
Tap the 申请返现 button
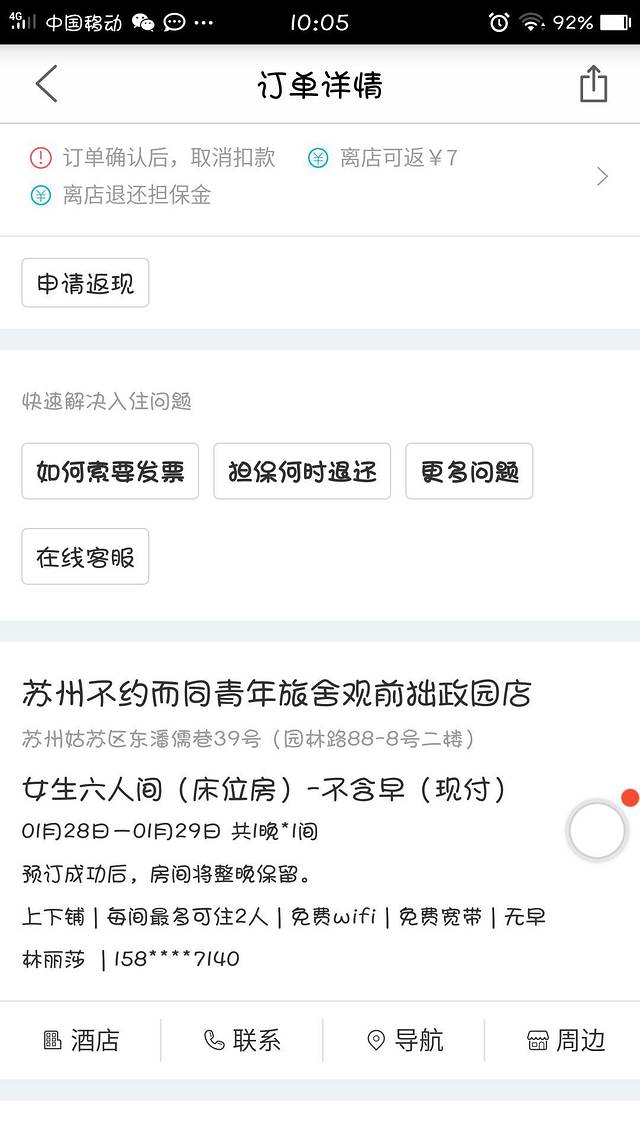click(85, 283)
